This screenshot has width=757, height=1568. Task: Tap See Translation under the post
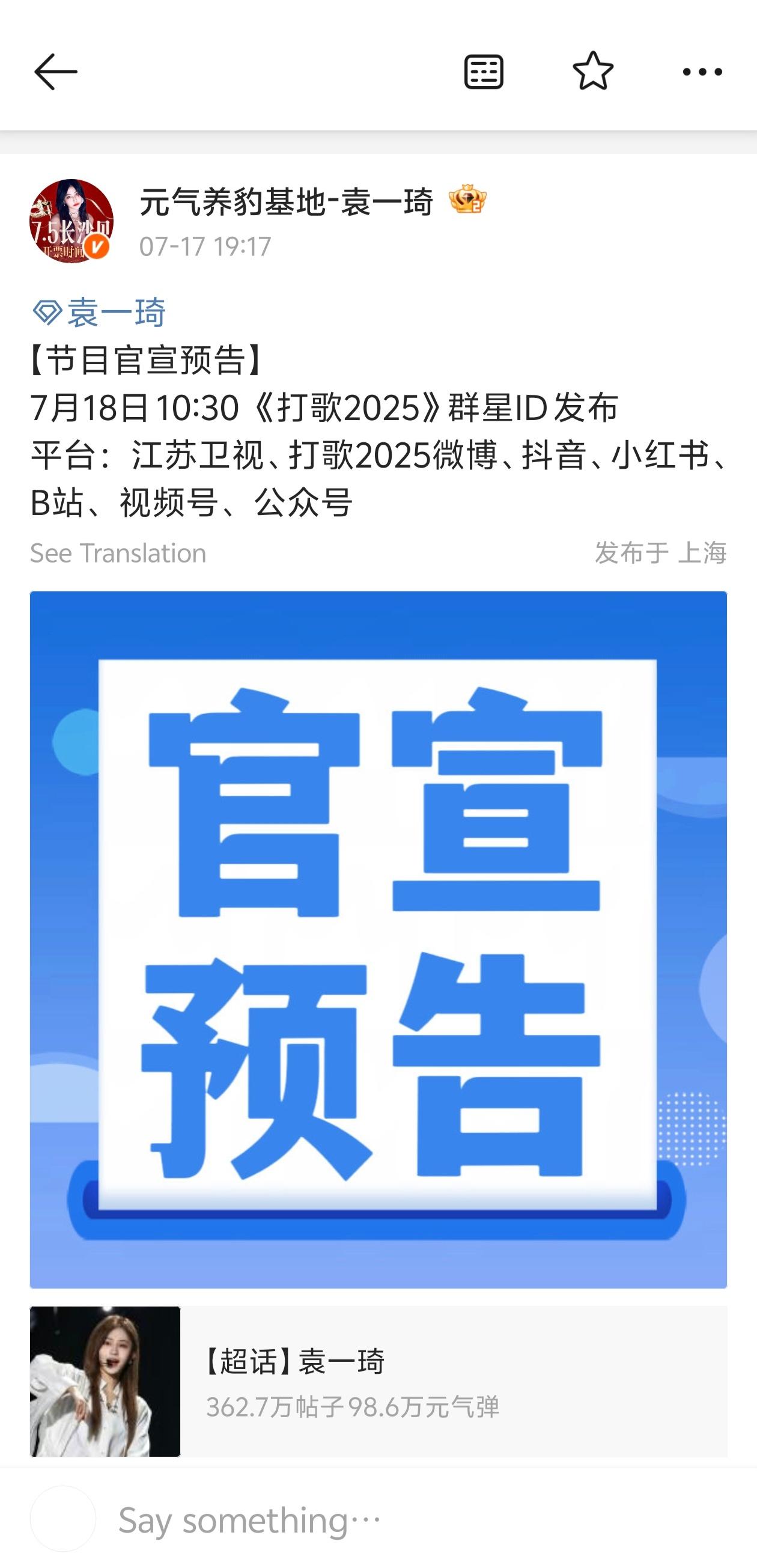[118, 553]
